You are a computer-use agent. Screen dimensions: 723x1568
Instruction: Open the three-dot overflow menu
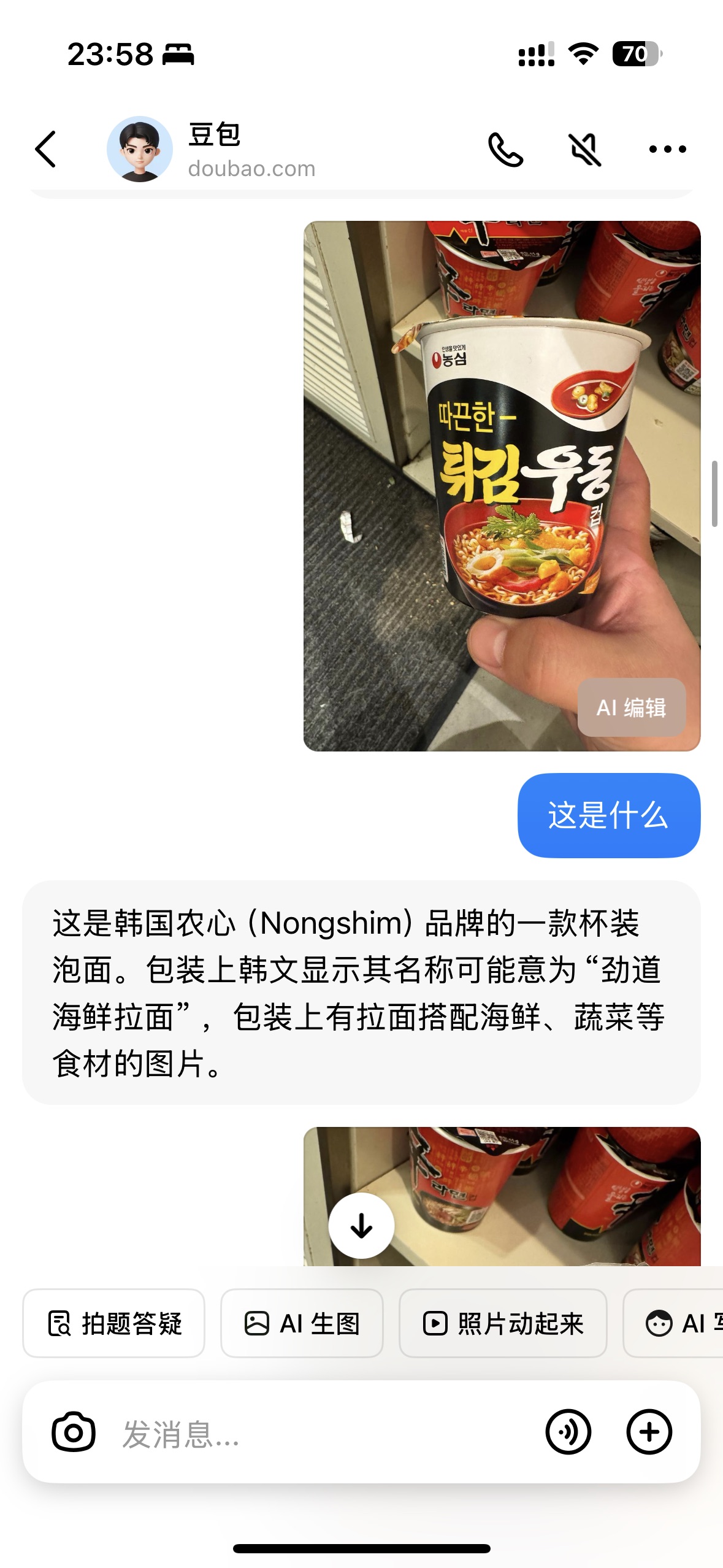point(667,149)
